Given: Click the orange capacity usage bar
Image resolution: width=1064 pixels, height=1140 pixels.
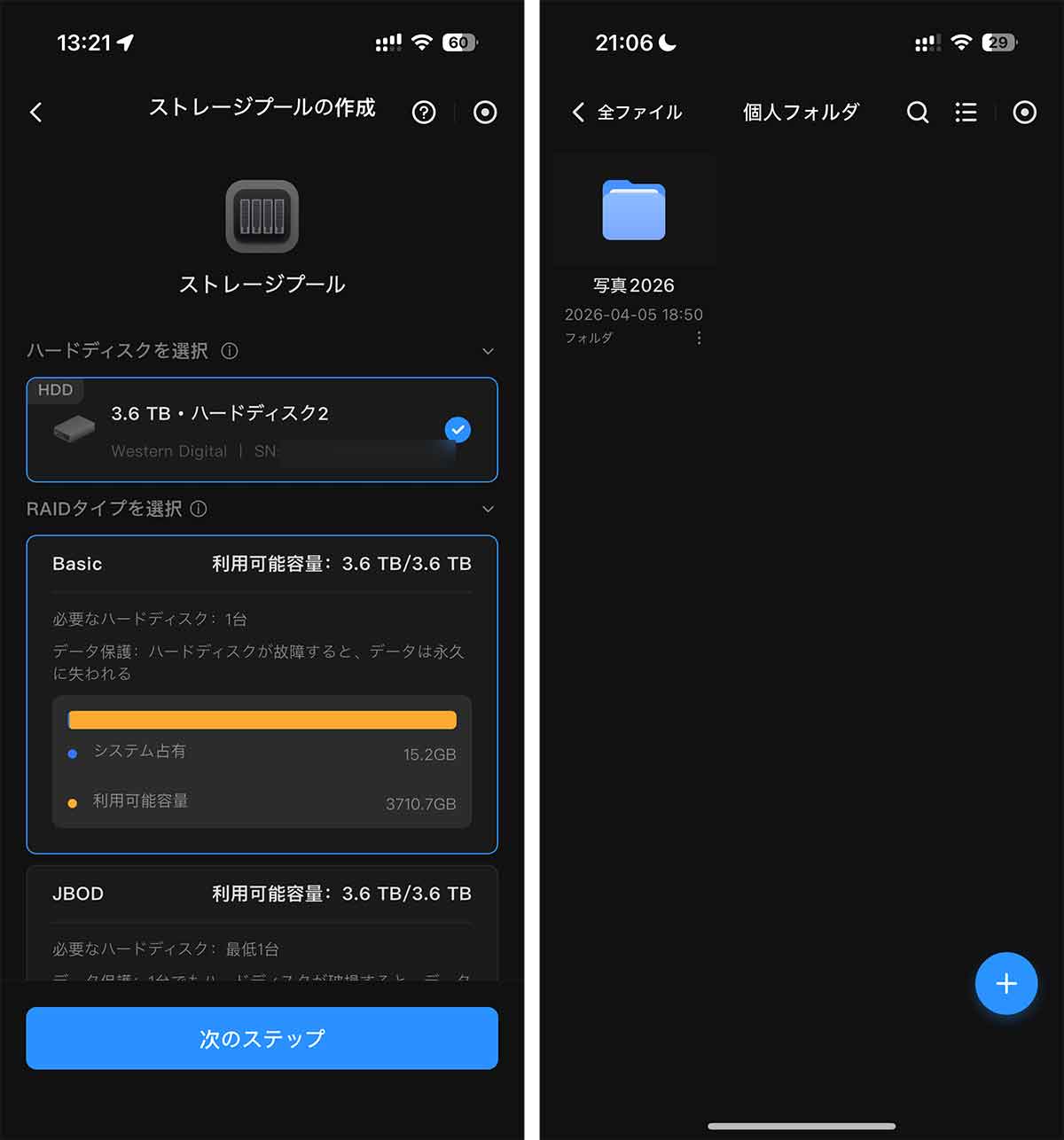Looking at the screenshot, I should point(262,719).
